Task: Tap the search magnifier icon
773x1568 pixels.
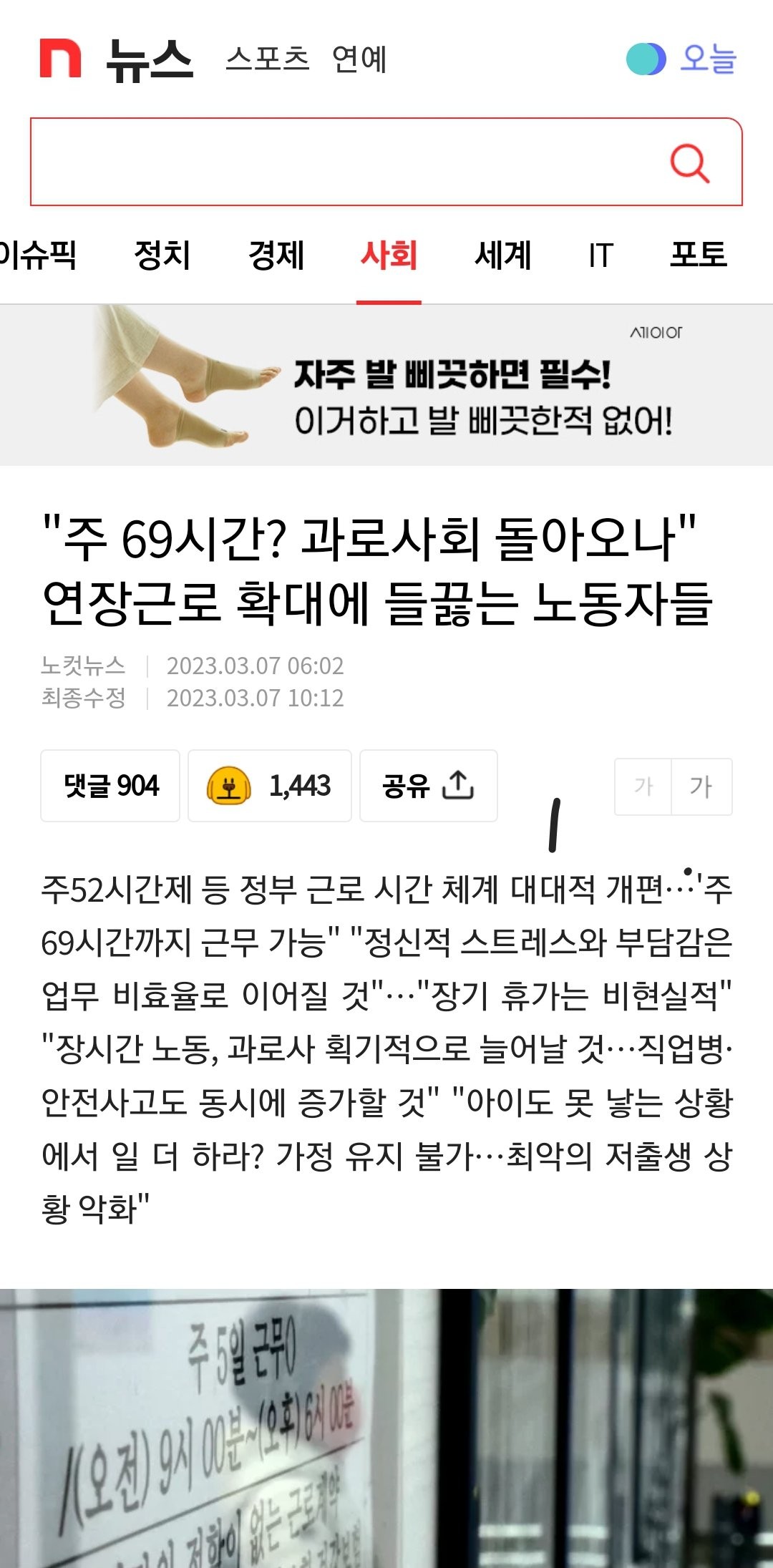Action: 689,163
